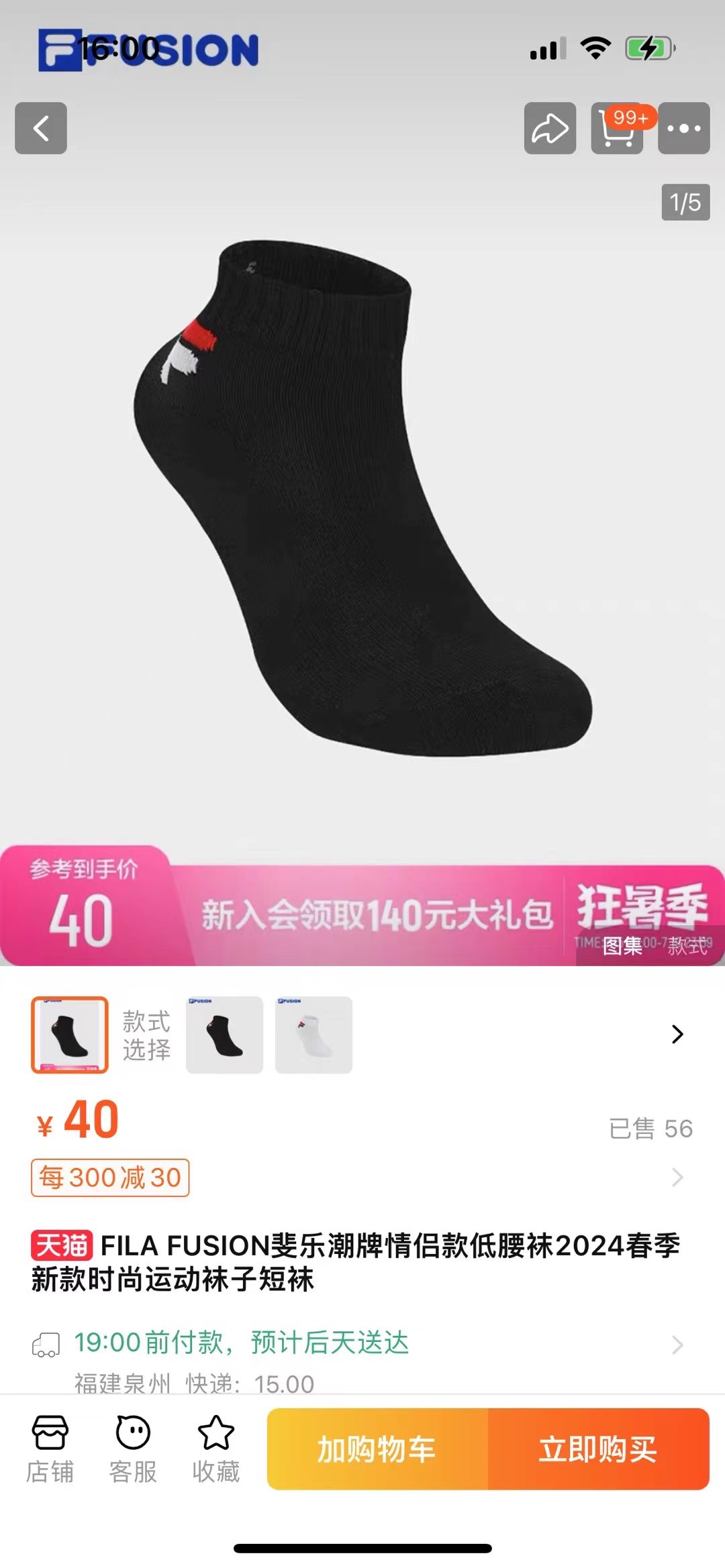The width and height of the screenshot is (725, 1568).
Task: Tap 加购物车 to add to cart
Action: (x=377, y=1449)
